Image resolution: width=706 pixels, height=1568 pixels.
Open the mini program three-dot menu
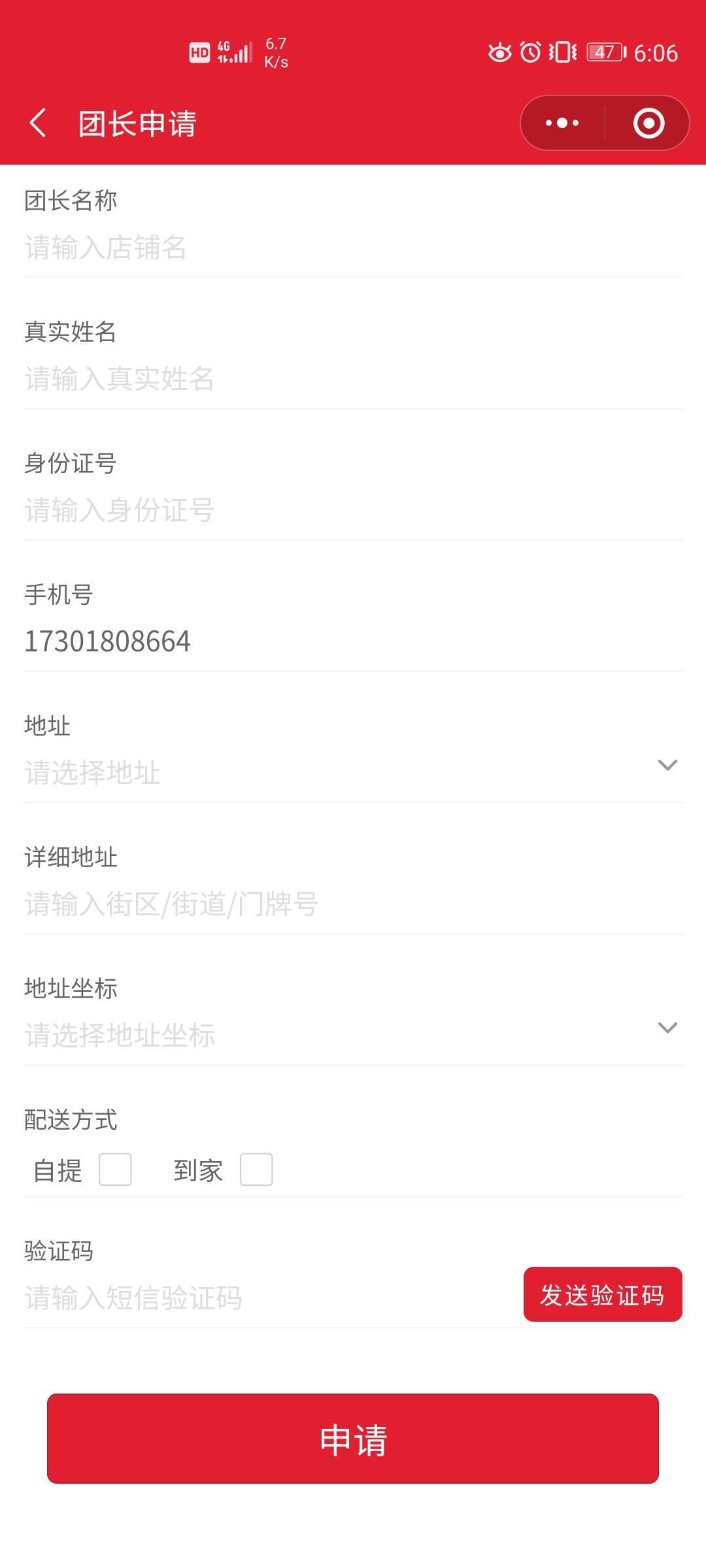pyautogui.click(x=562, y=123)
